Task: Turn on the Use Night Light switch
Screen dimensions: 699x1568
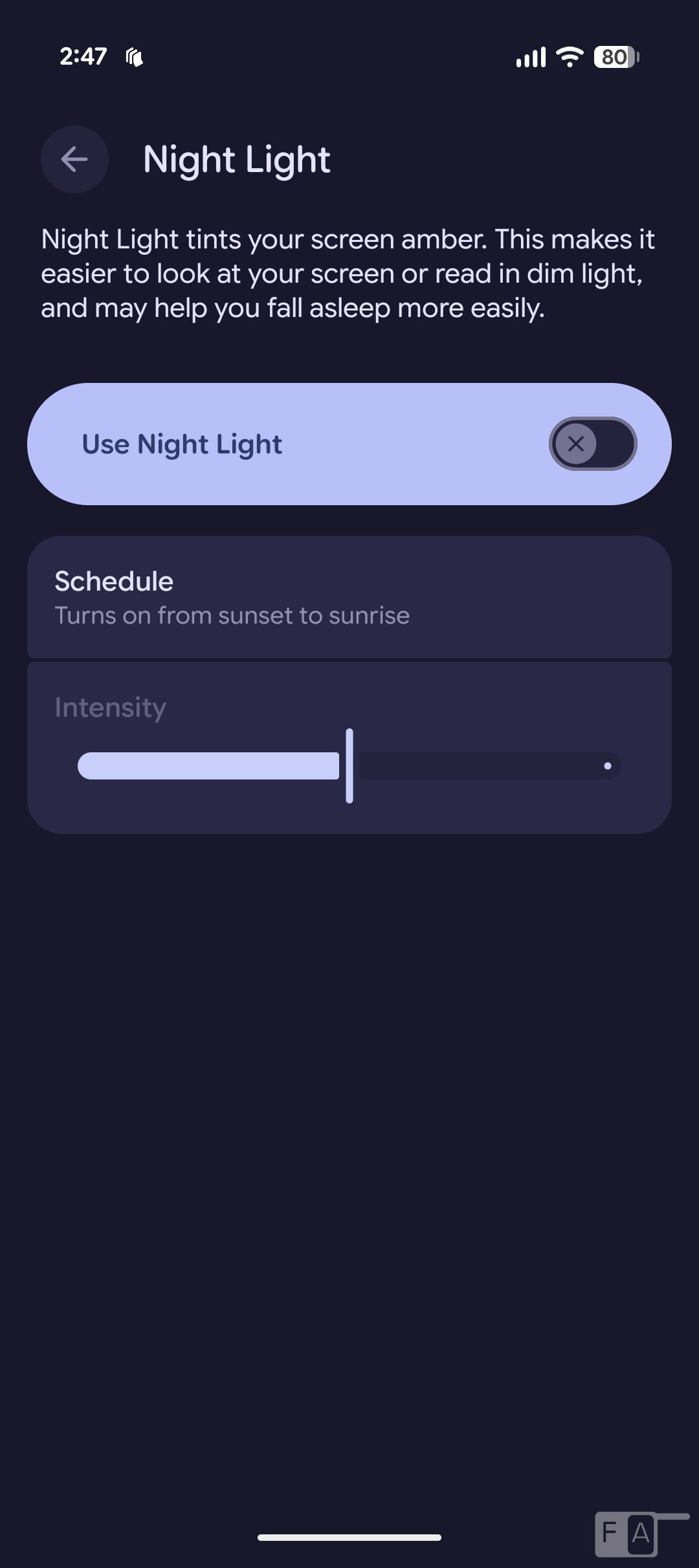Action: (592, 444)
